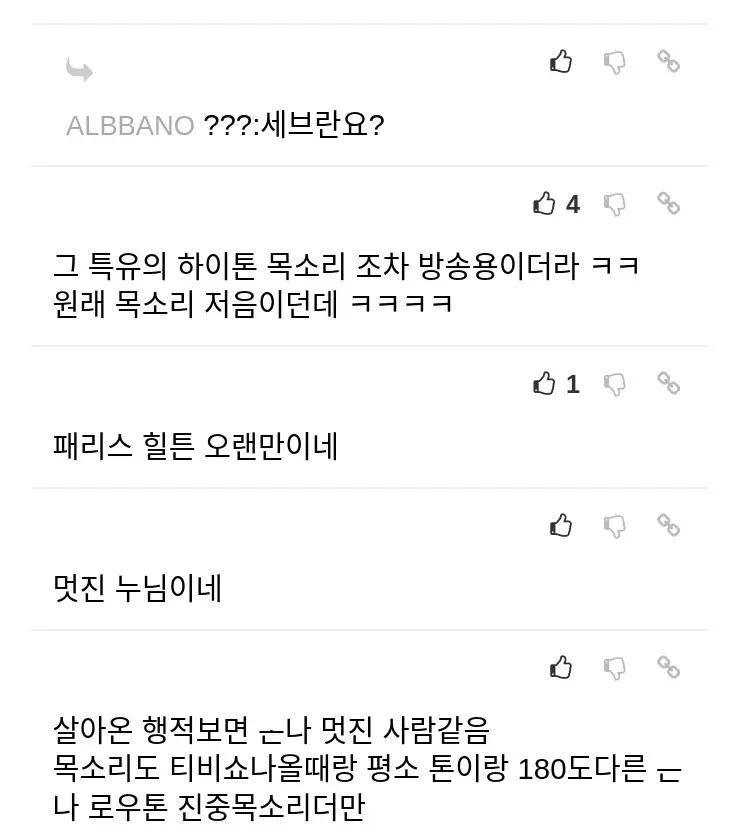This screenshot has width=740, height=825.
Task: Like the '살아온 행적보면' comment
Action: click(x=561, y=667)
